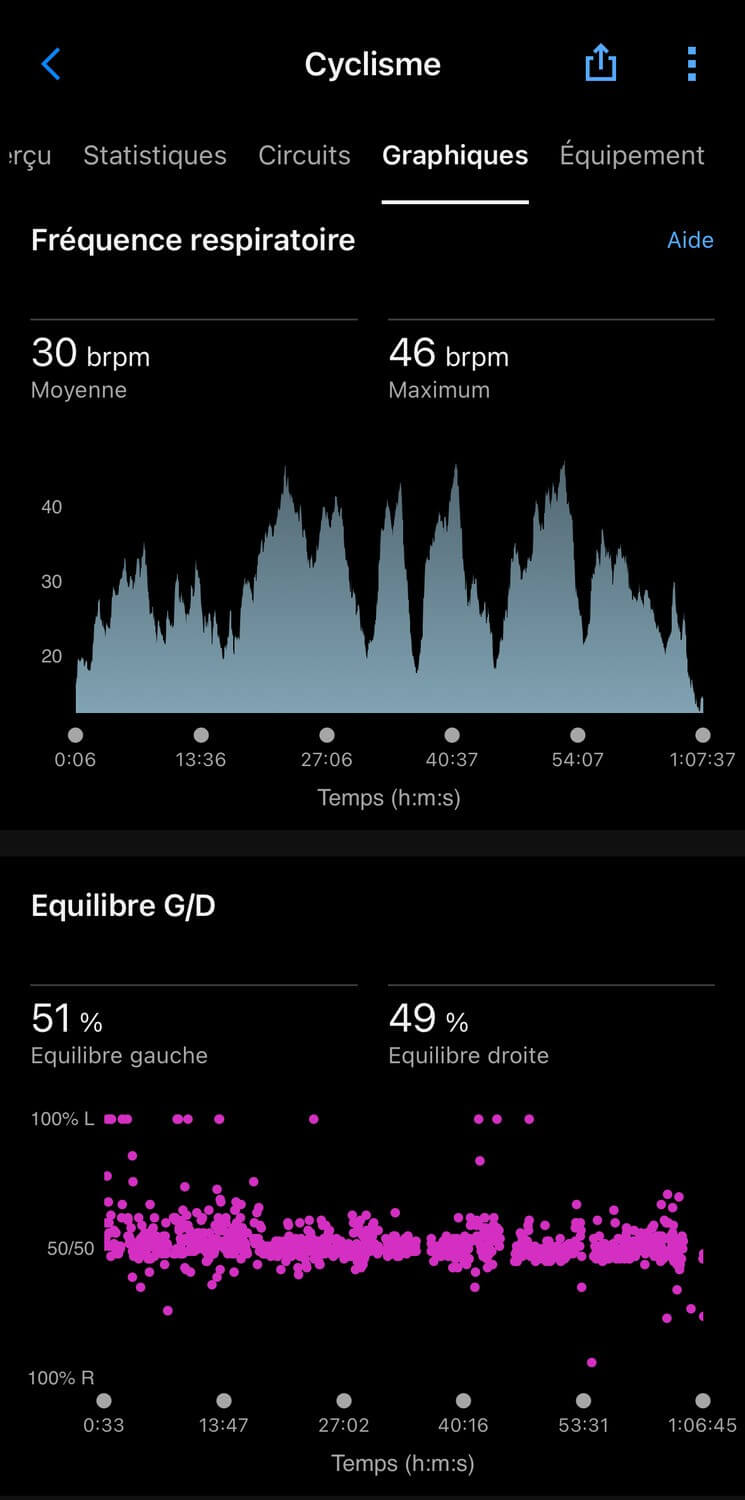Viewport: 745px width, 1500px height.
Task: Share this Cyclisme activity
Action: tap(600, 63)
